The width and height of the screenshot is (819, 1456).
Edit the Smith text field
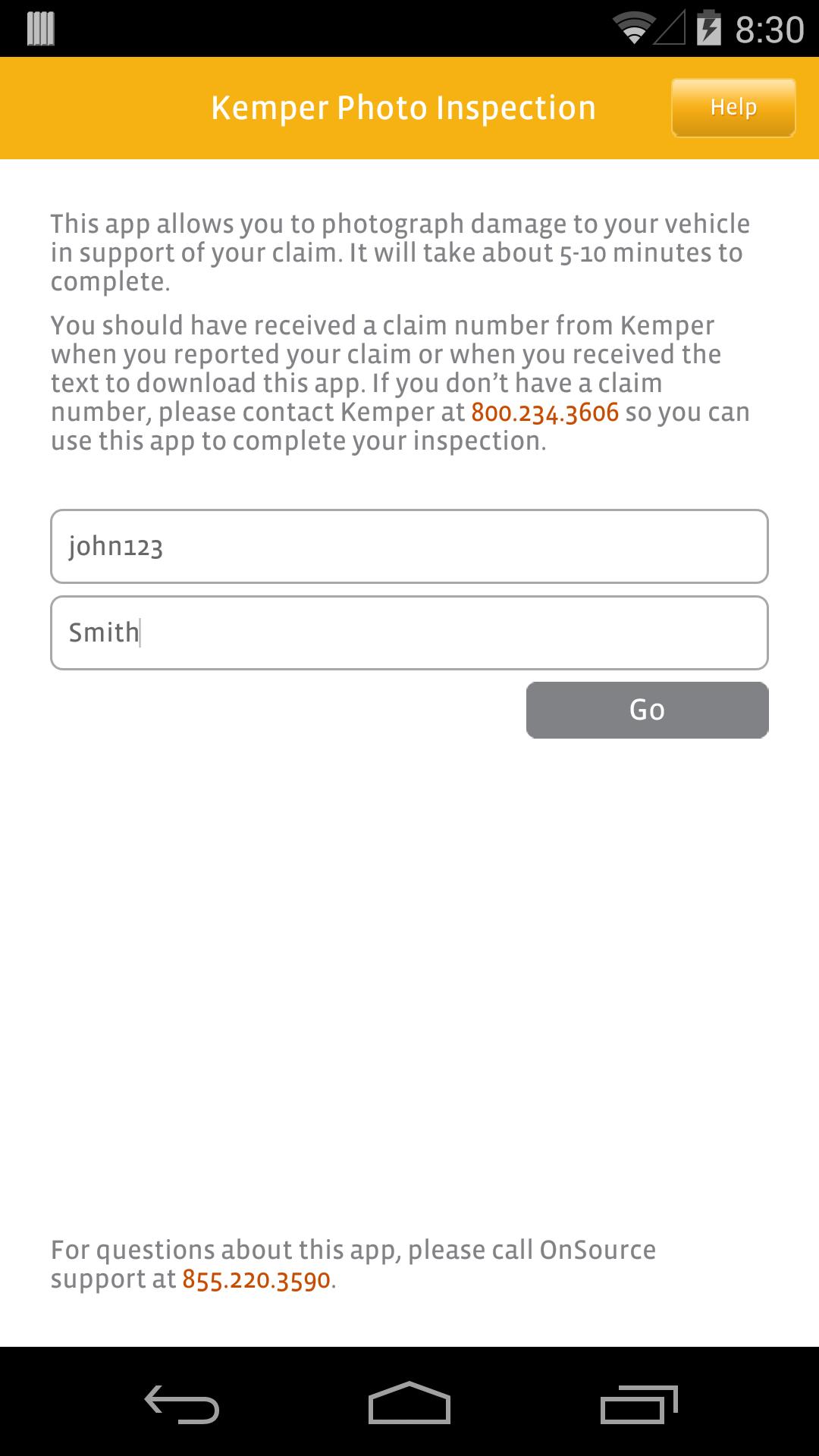pyautogui.click(x=409, y=632)
